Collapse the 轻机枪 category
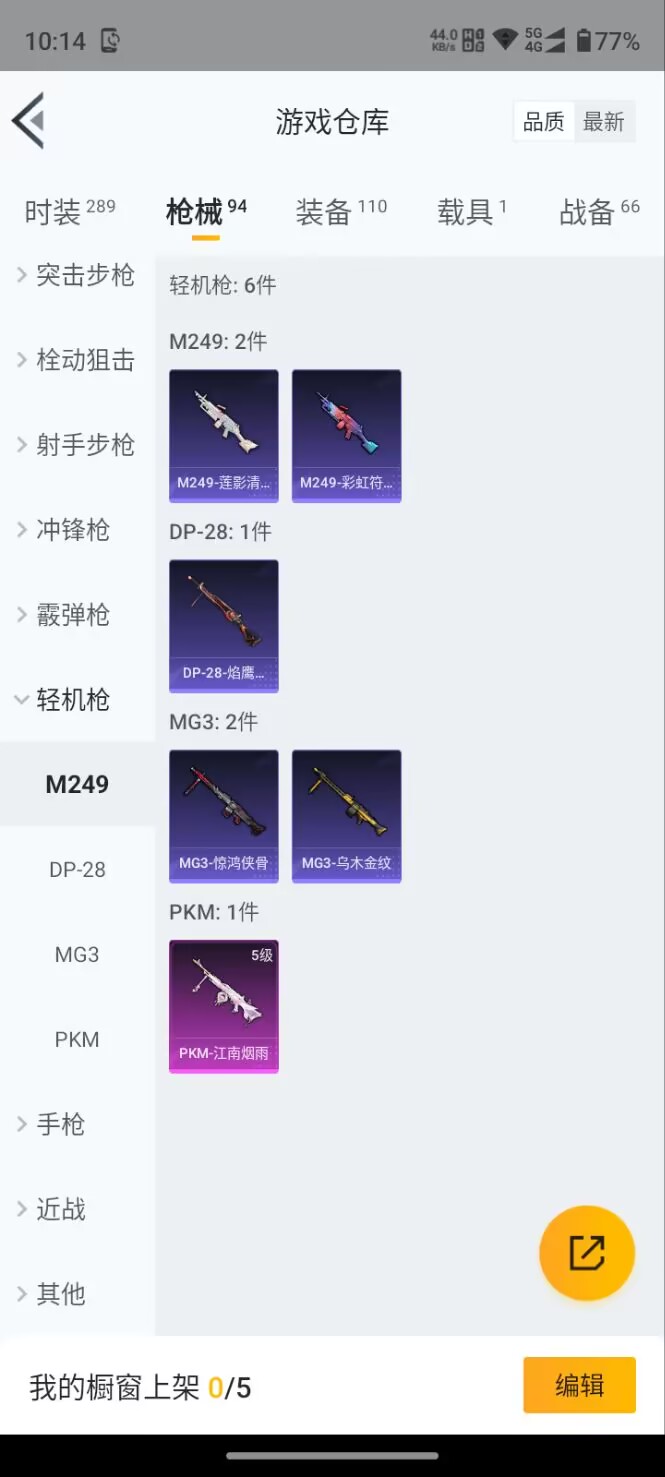The height and width of the screenshot is (1477, 665). [77, 700]
